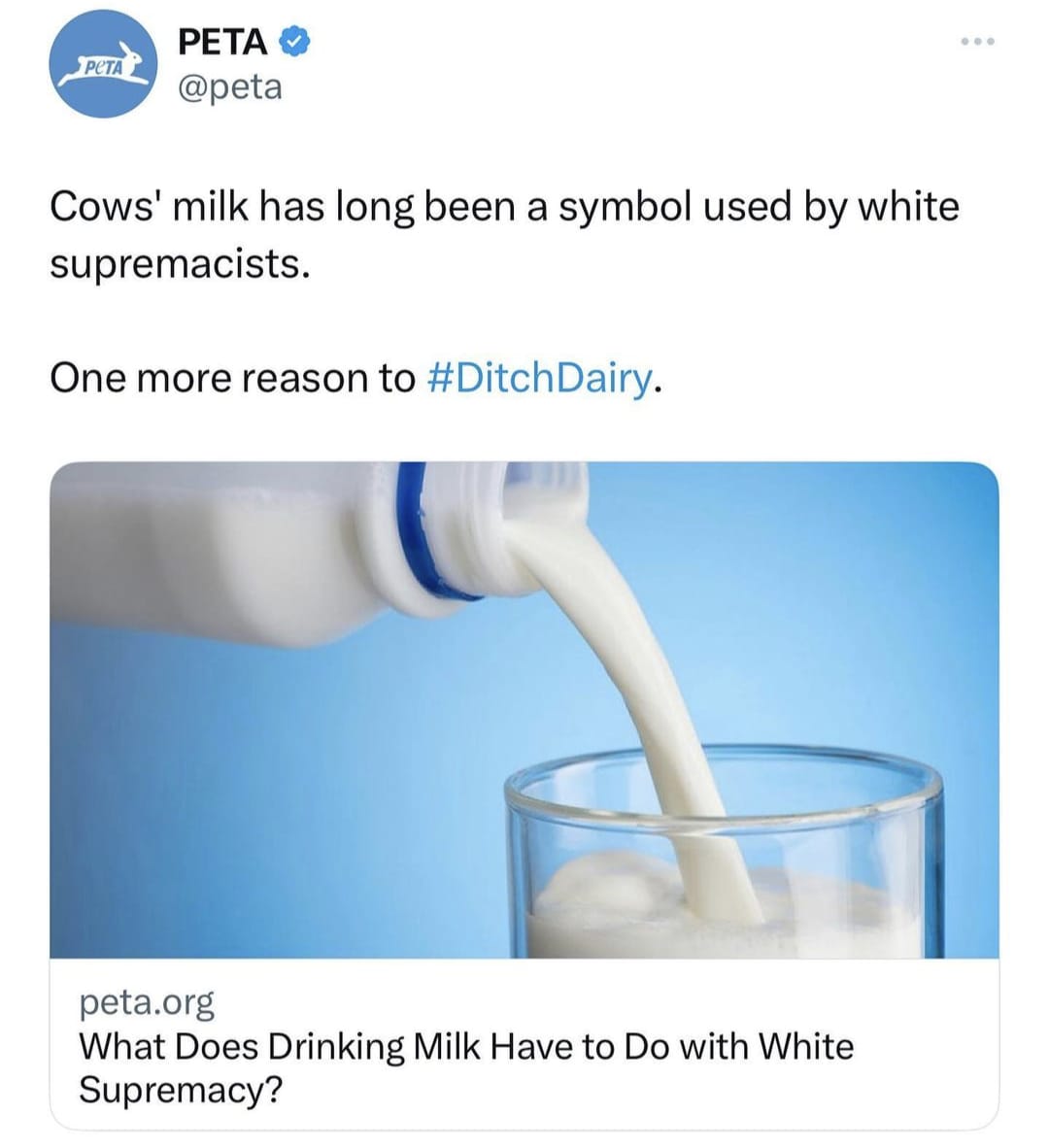Open the @peta profile name
1049x1148 pixels.
coord(230,87)
